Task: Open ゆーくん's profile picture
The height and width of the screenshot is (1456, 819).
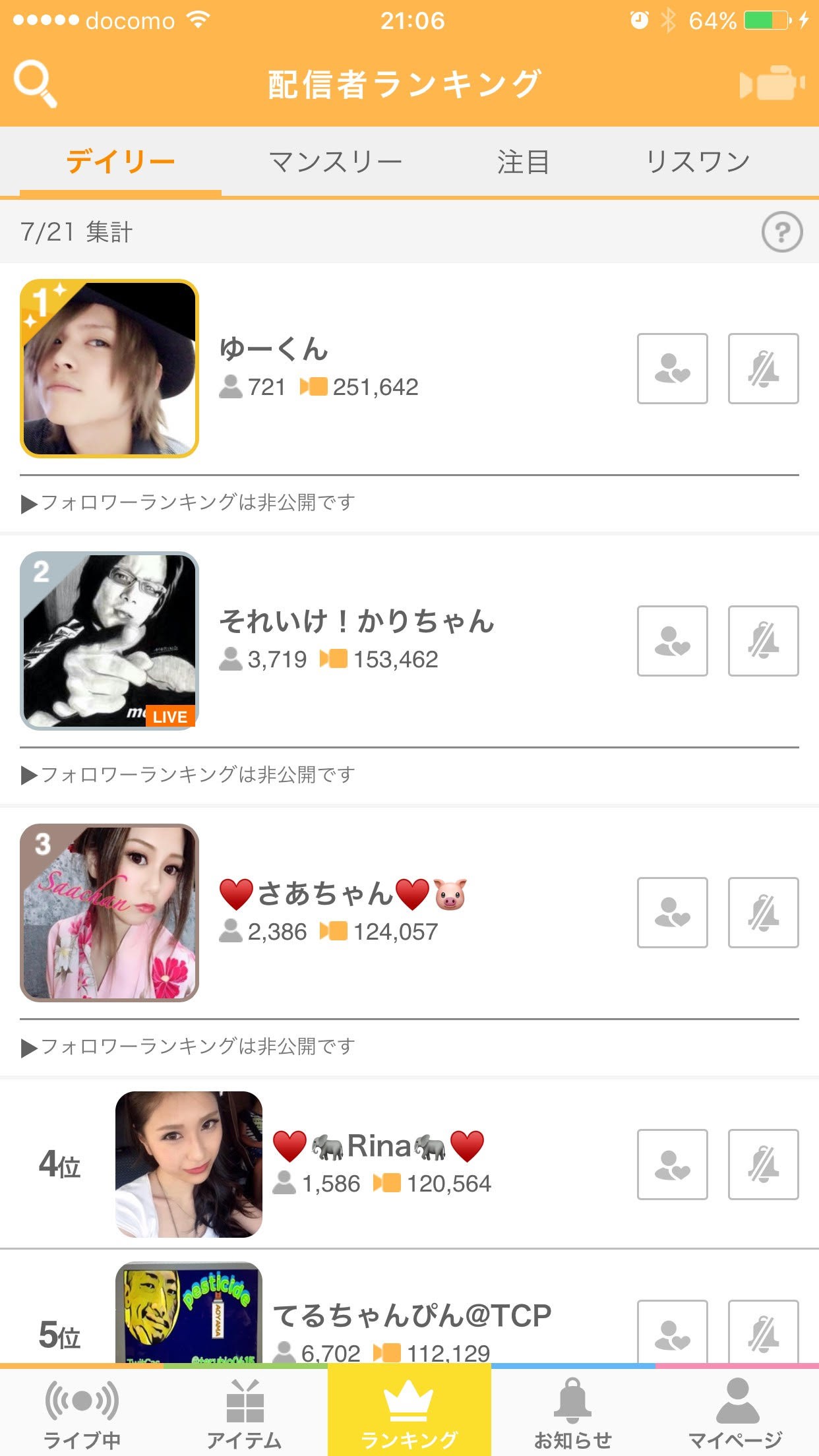Action: click(x=109, y=369)
